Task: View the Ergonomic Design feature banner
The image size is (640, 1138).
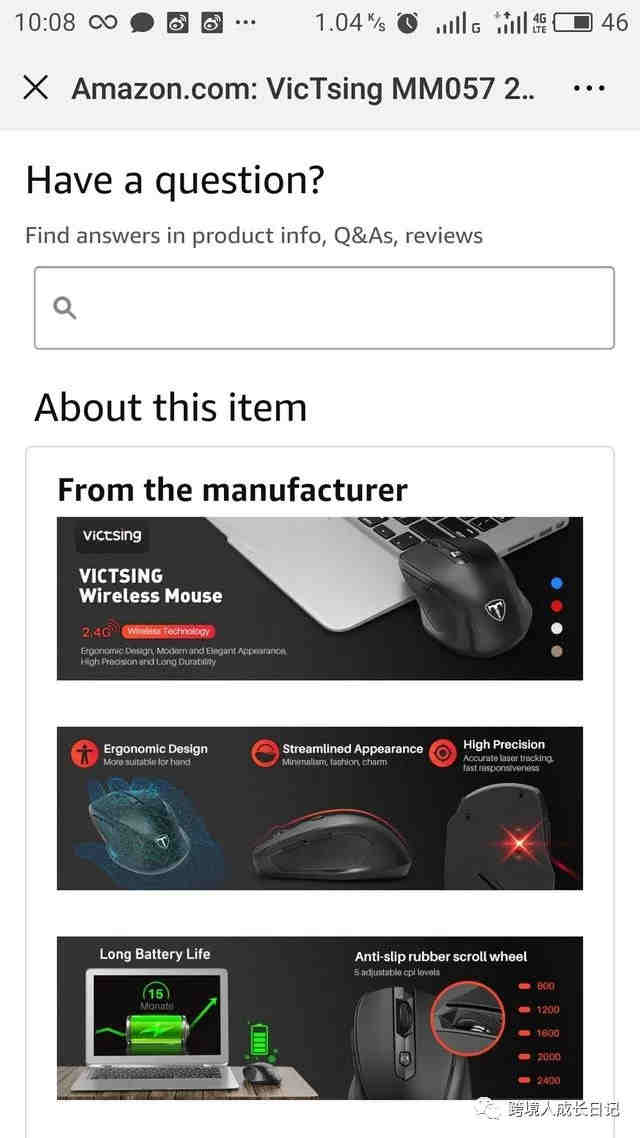Action: 320,808
